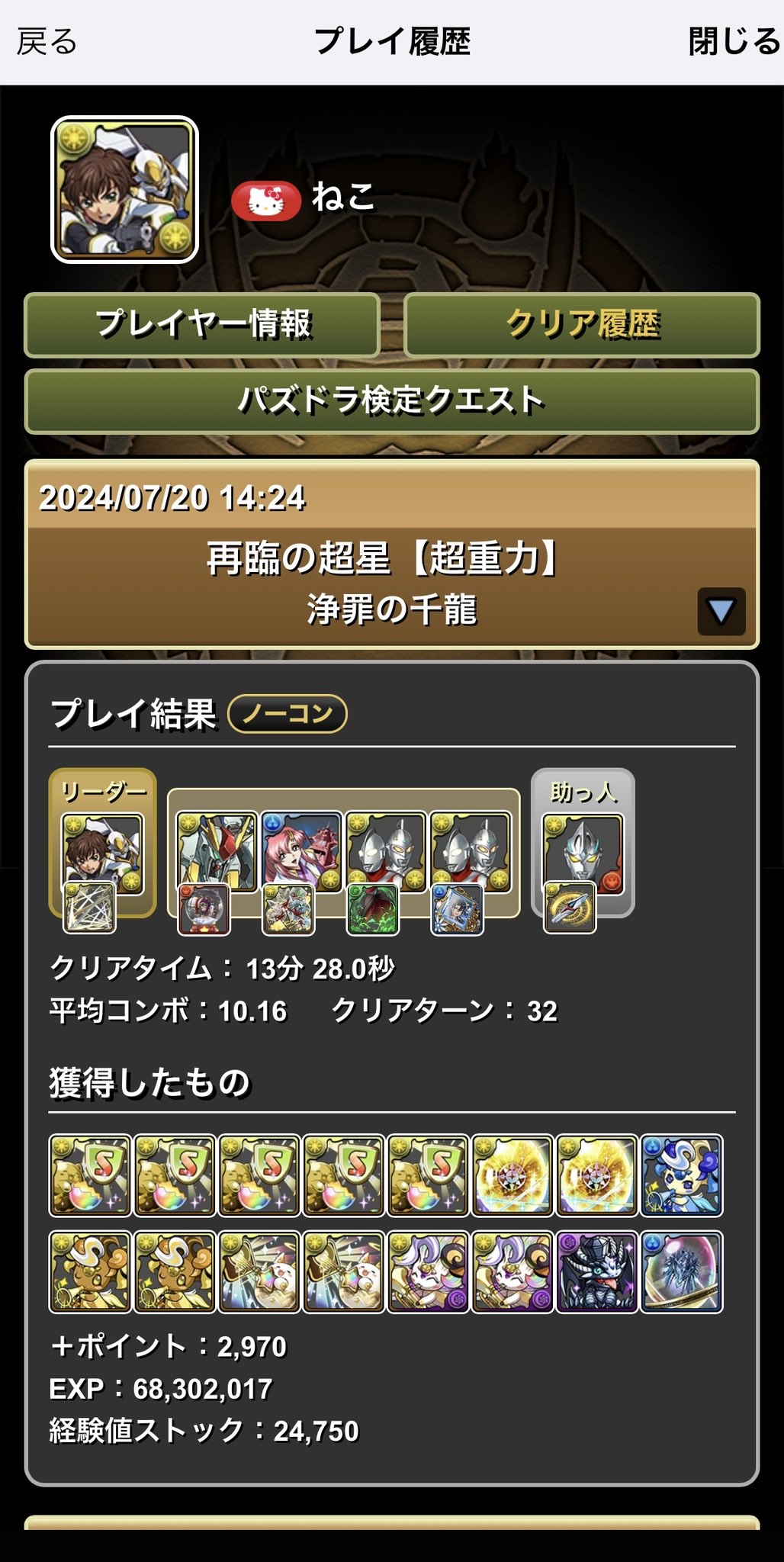View the helper monster in 助っ人 slot
Screen dimensions: 784x1562
tap(582, 853)
